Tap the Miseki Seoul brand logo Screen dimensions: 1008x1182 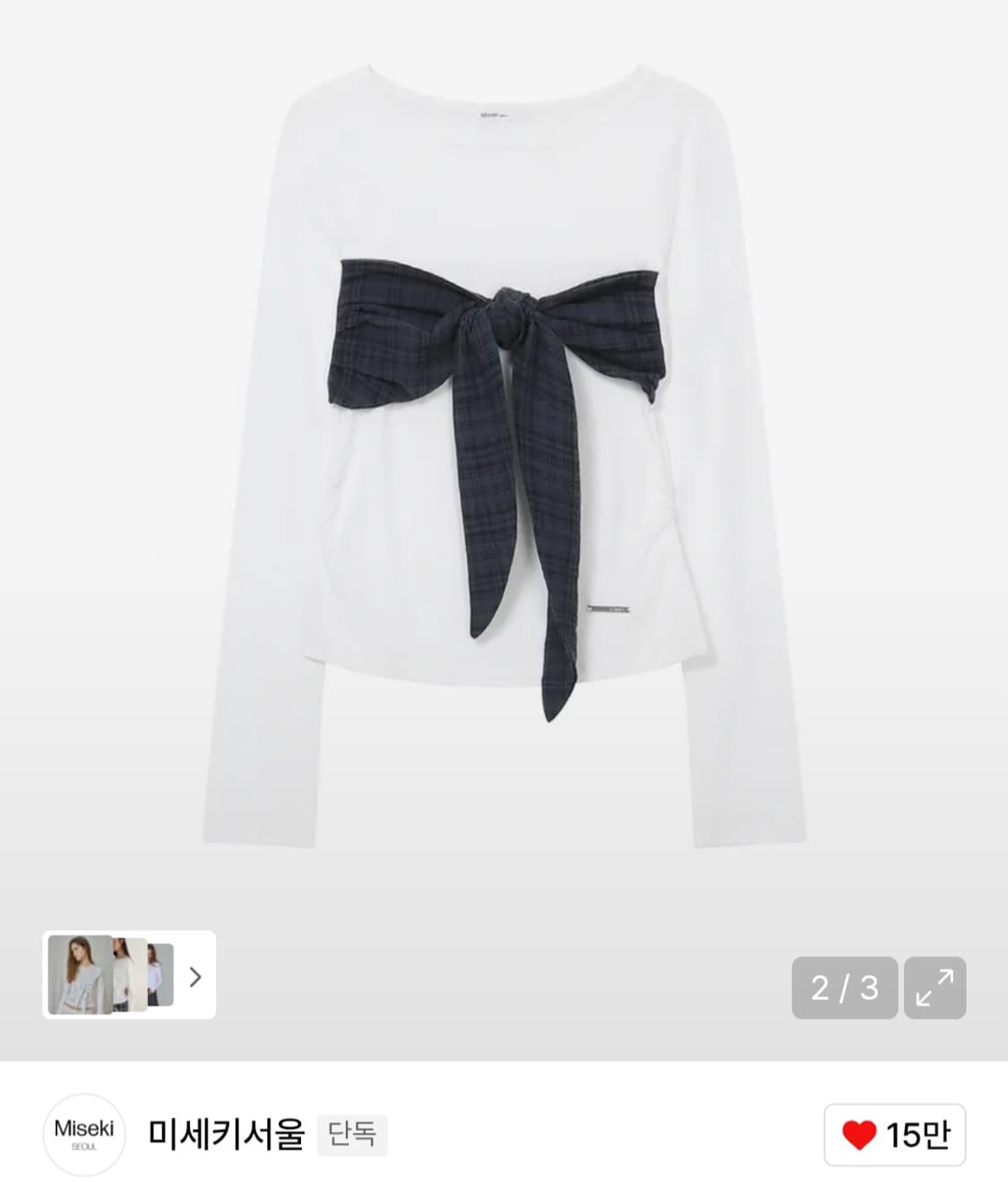tap(83, 1135)
